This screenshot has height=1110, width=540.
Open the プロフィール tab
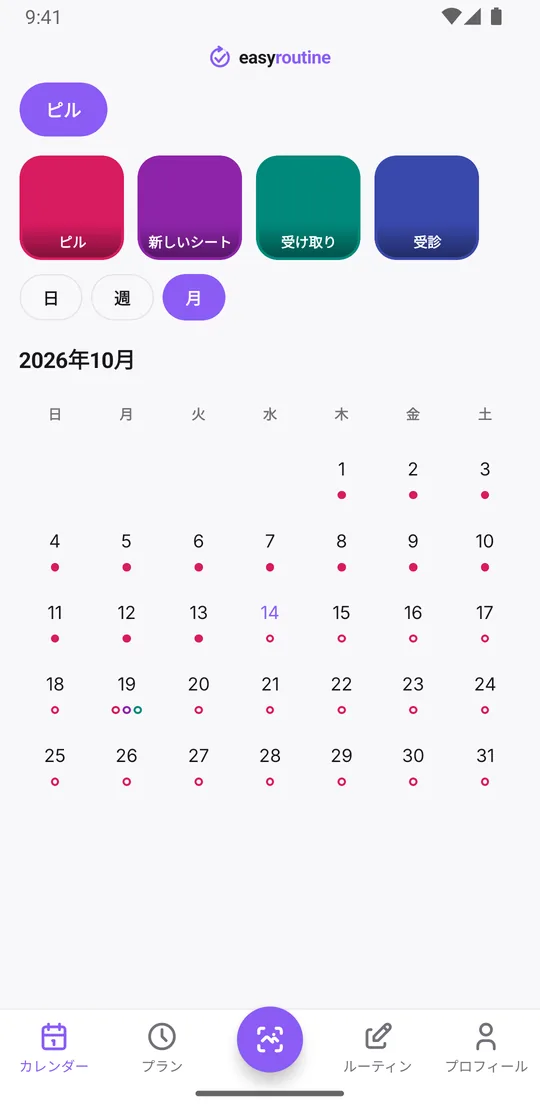coord(486,1048)
